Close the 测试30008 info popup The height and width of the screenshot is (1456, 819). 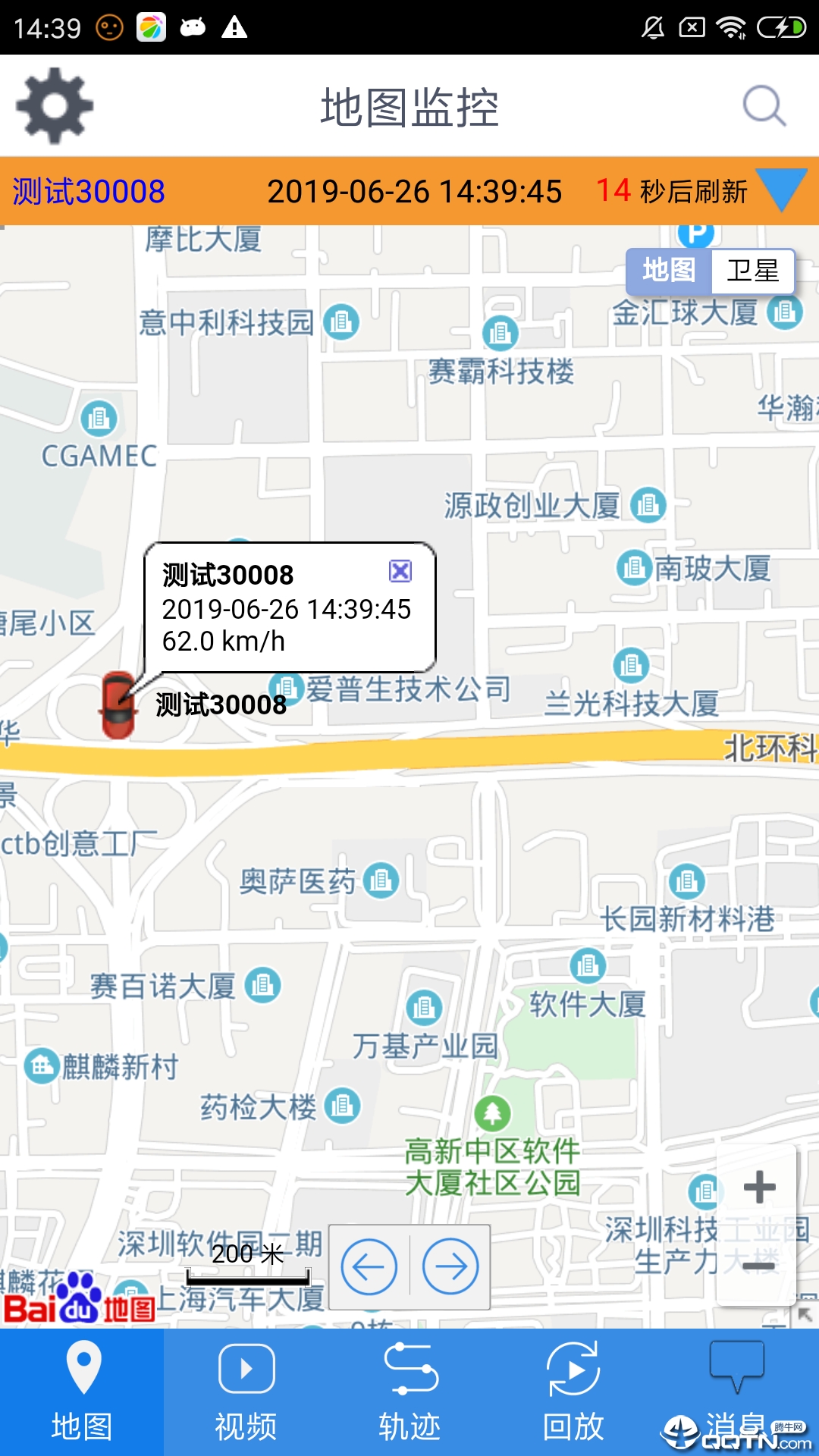400,571
